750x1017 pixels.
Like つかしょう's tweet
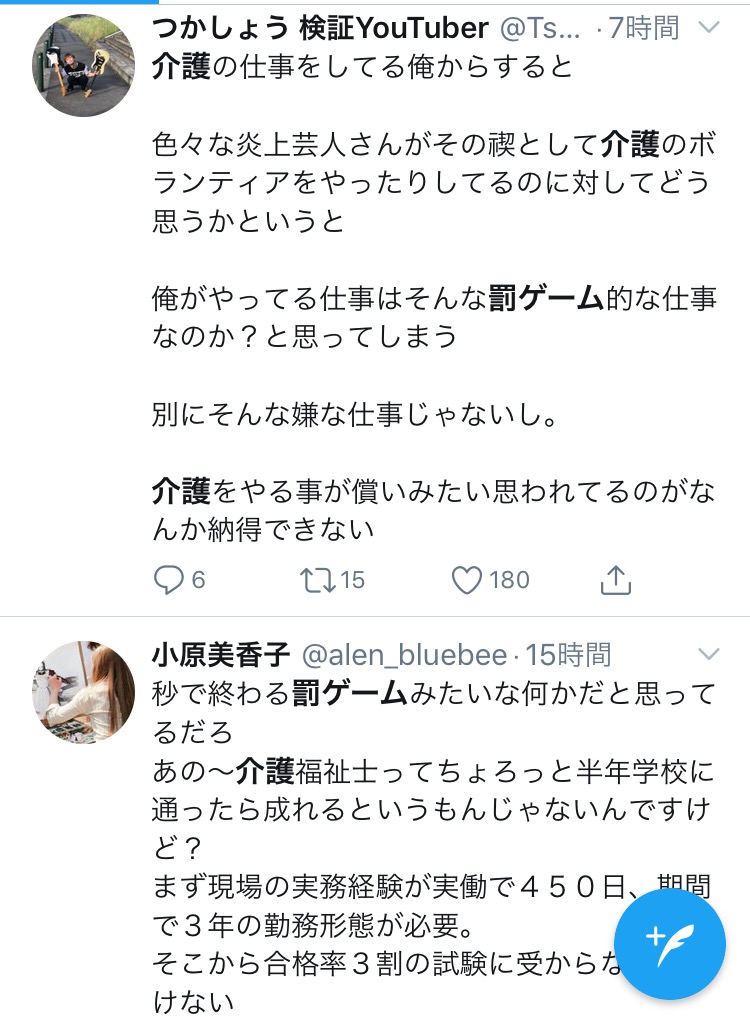(466, 579)
